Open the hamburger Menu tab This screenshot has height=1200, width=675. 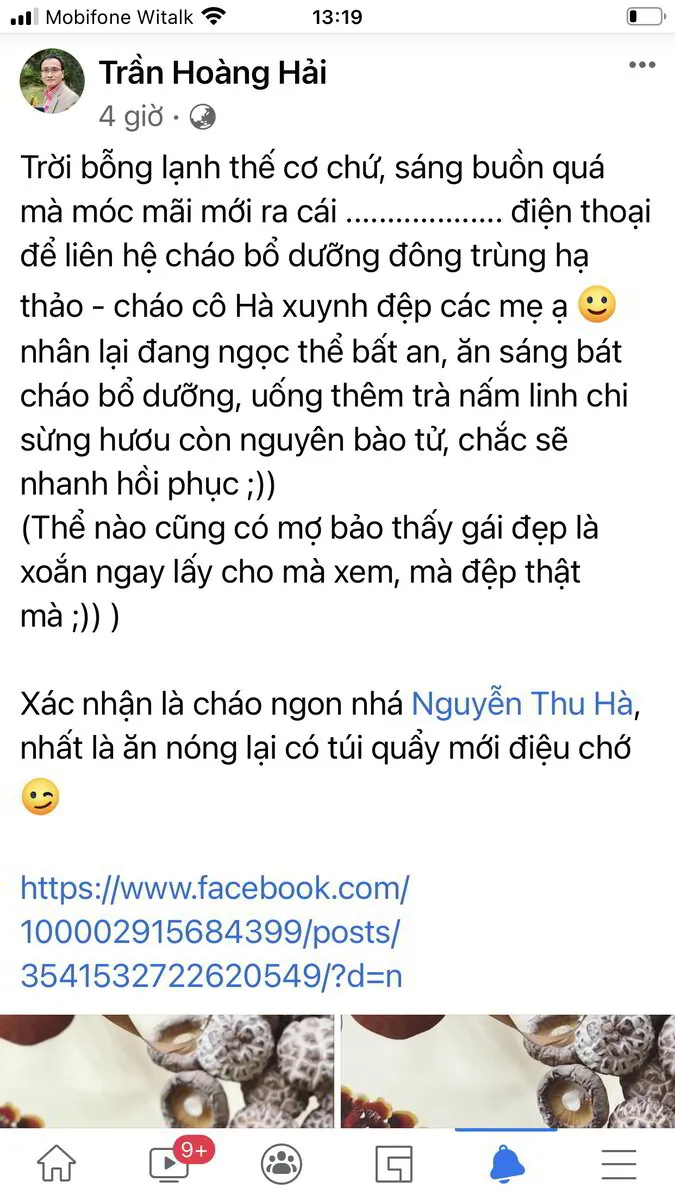619,1163
